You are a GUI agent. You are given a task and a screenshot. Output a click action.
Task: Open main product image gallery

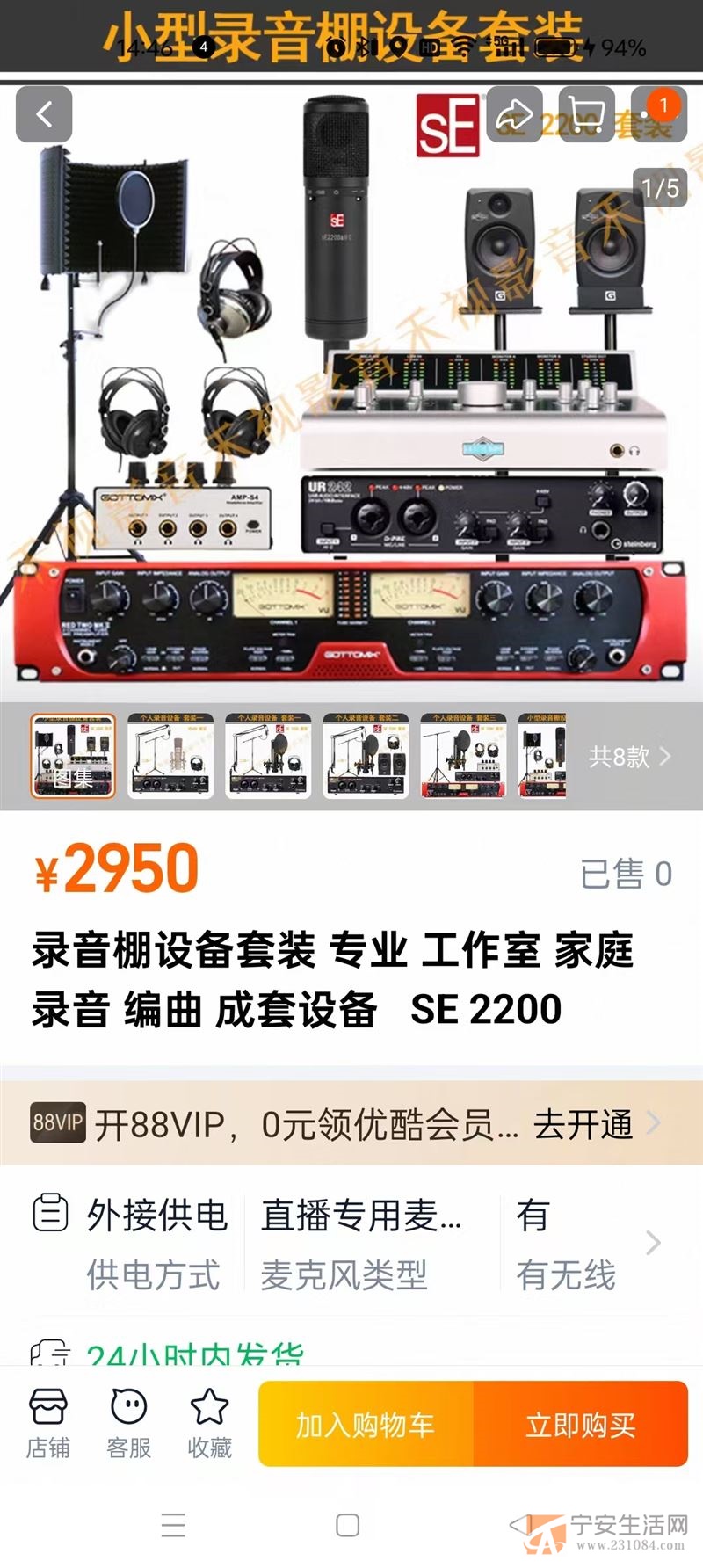[351, 396]
